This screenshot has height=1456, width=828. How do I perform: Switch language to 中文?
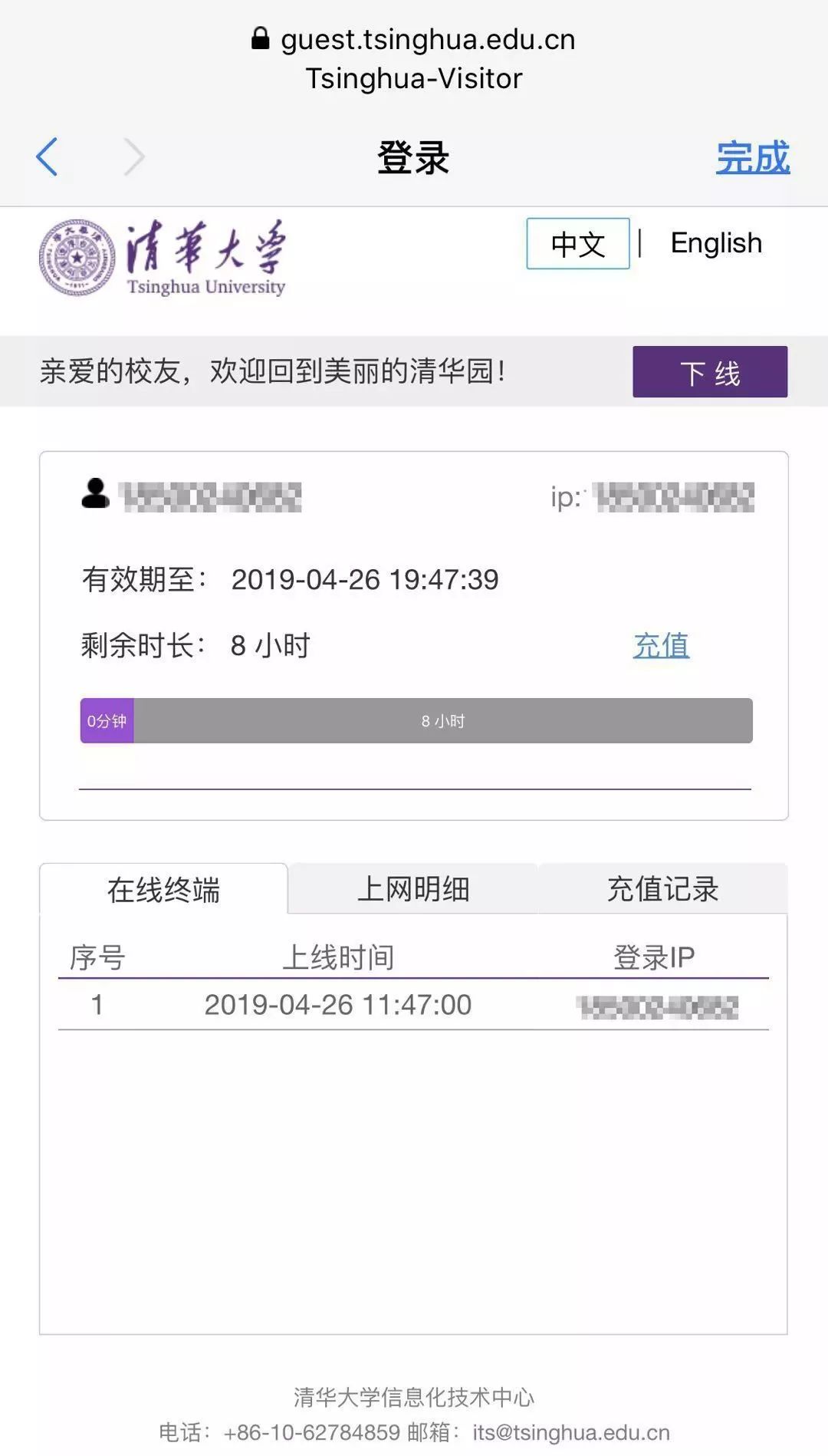pyautogui.click(x=578, y=244)
